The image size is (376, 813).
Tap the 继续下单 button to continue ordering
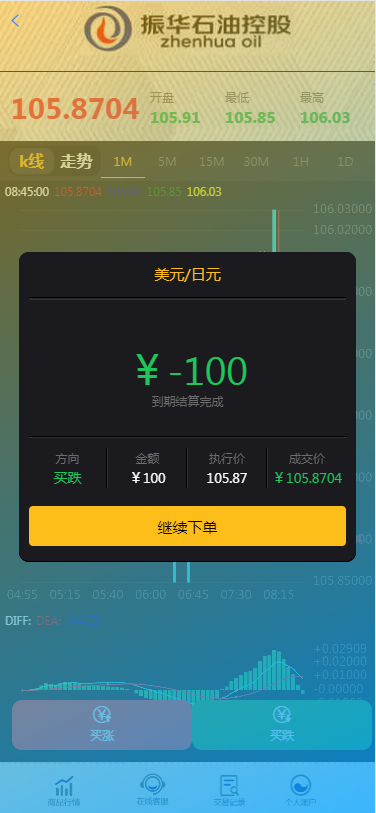tap(187, 526)
